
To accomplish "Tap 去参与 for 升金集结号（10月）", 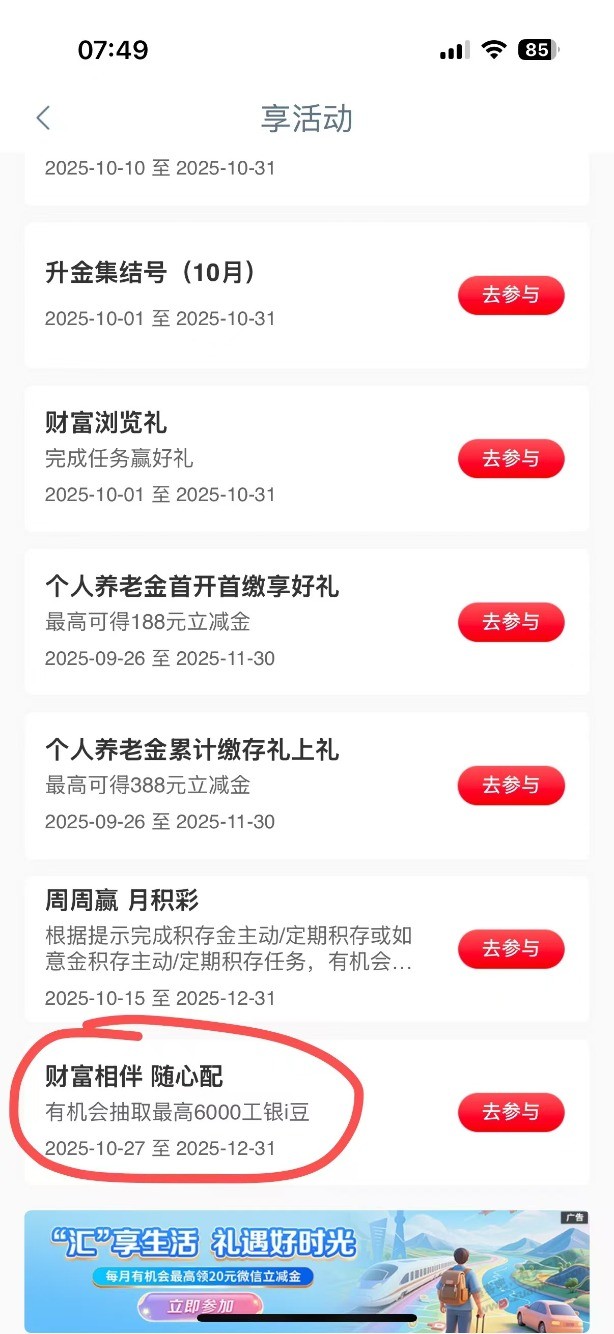I will point(511,296).
